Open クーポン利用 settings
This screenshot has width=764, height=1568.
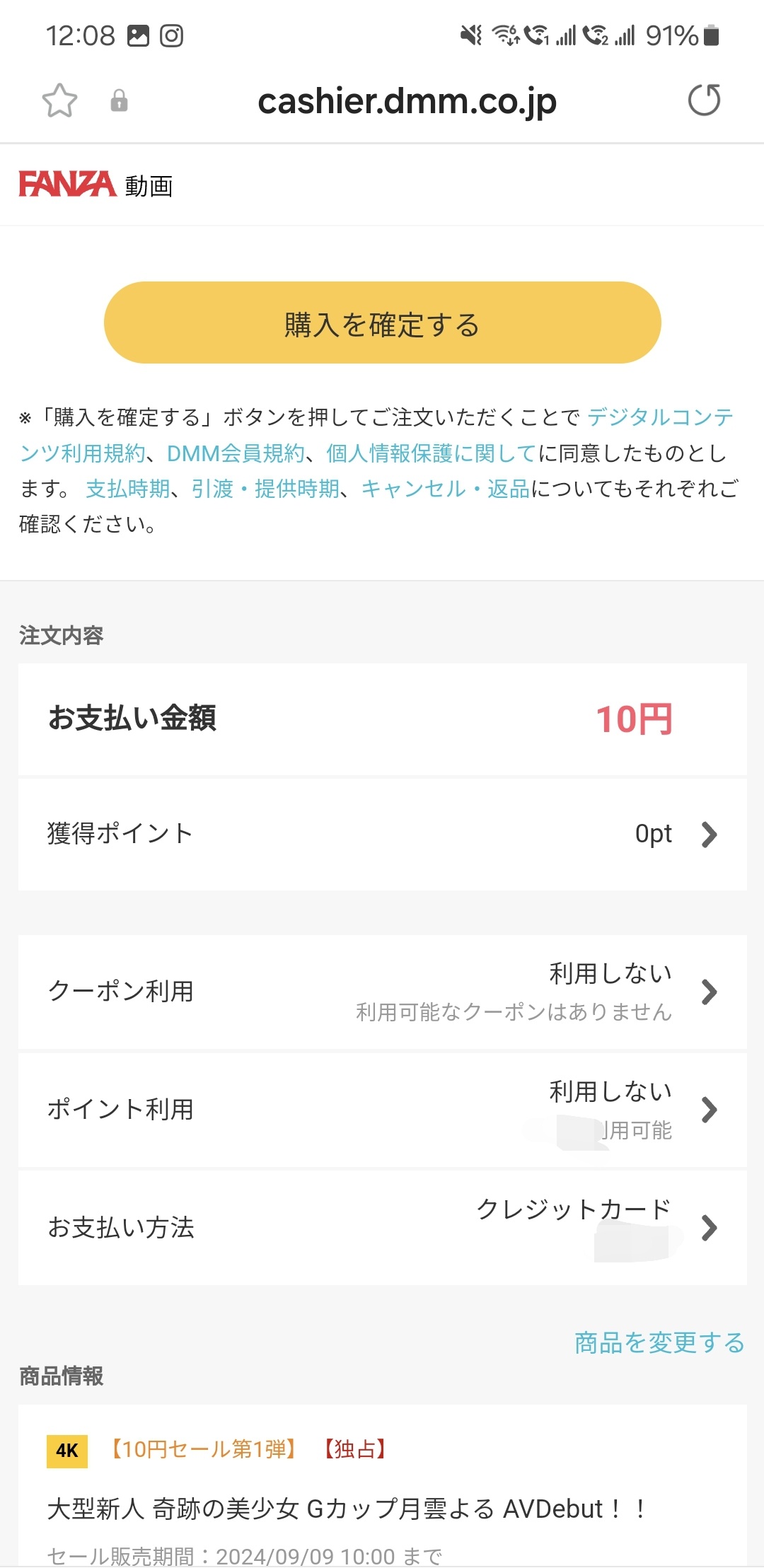pos(382,992)
